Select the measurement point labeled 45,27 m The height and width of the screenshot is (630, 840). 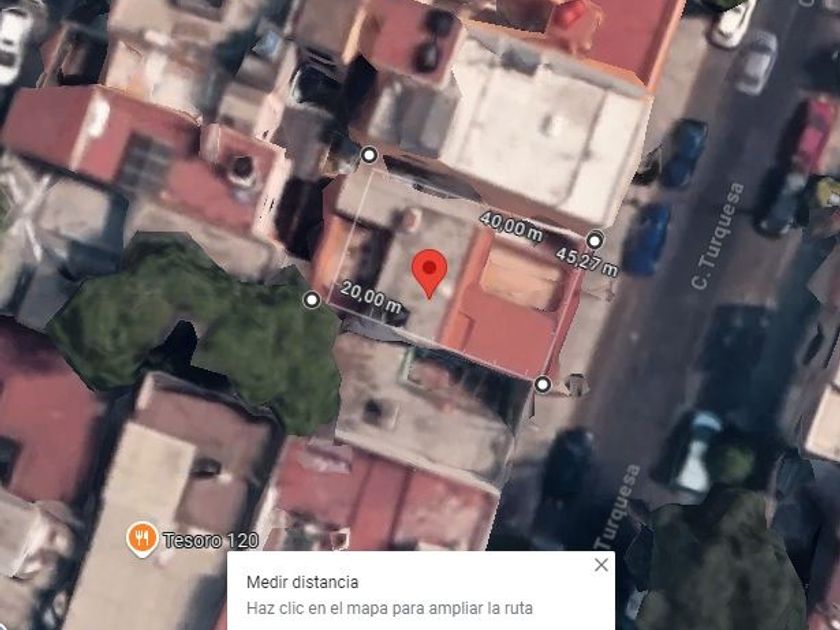click(x=594, y=241)
